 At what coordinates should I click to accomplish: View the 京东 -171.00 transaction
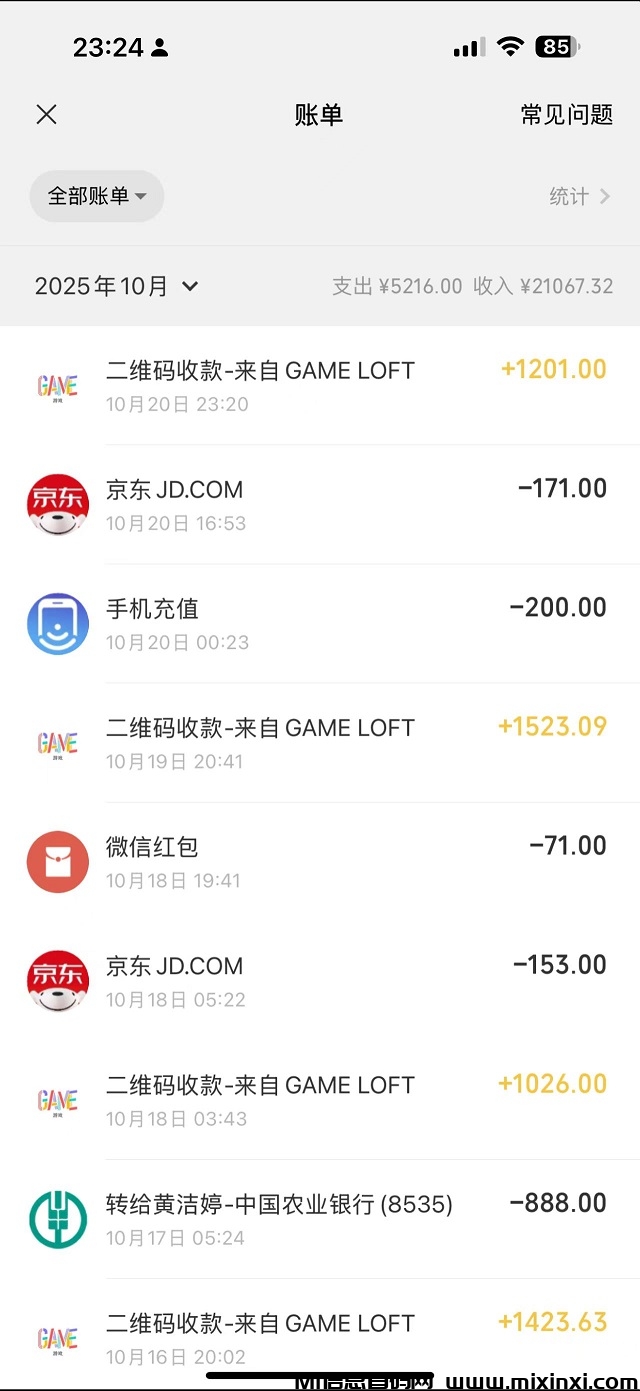(320, 504)
